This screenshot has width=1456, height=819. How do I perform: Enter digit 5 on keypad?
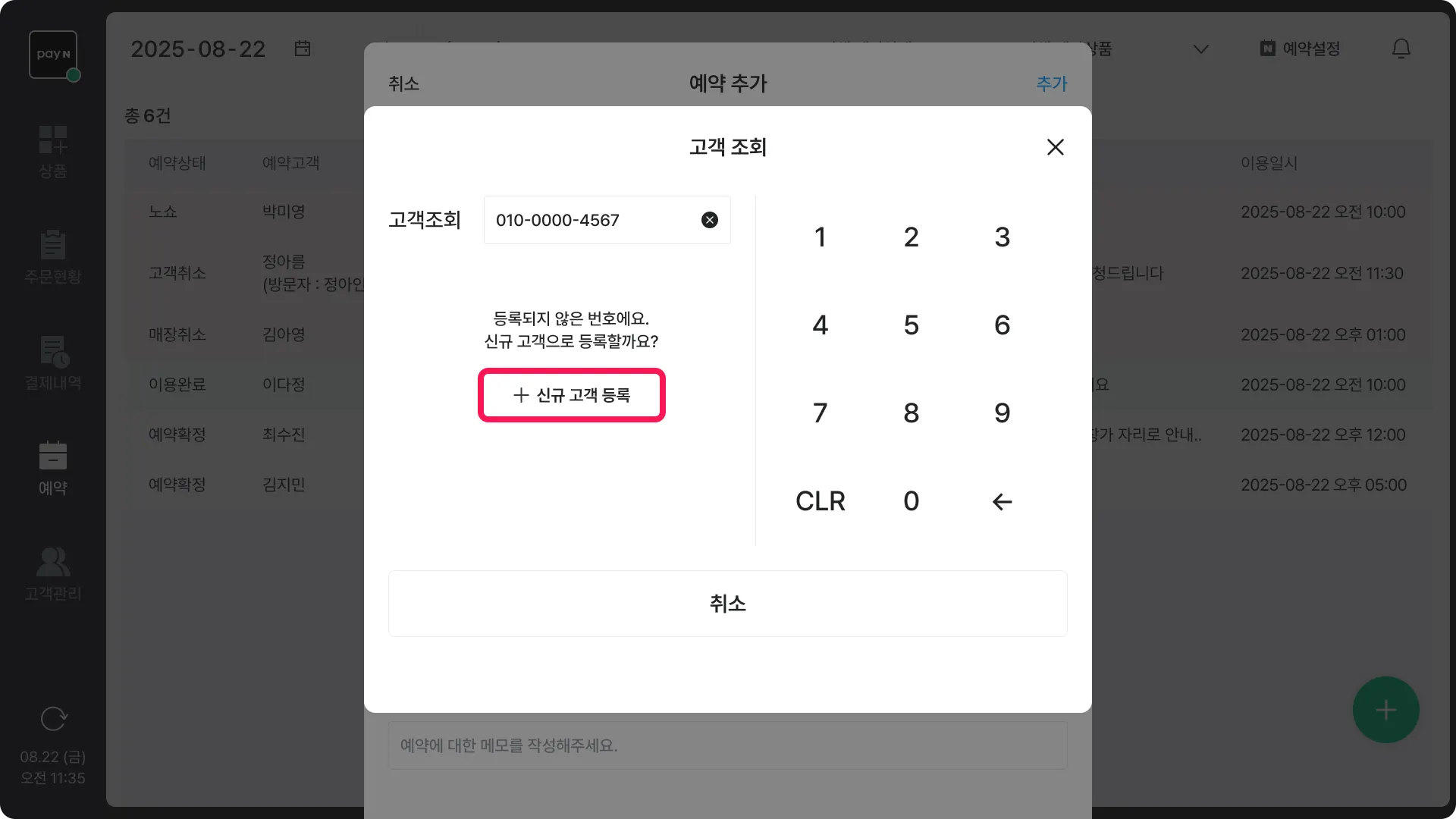click(x=911, y=325)
